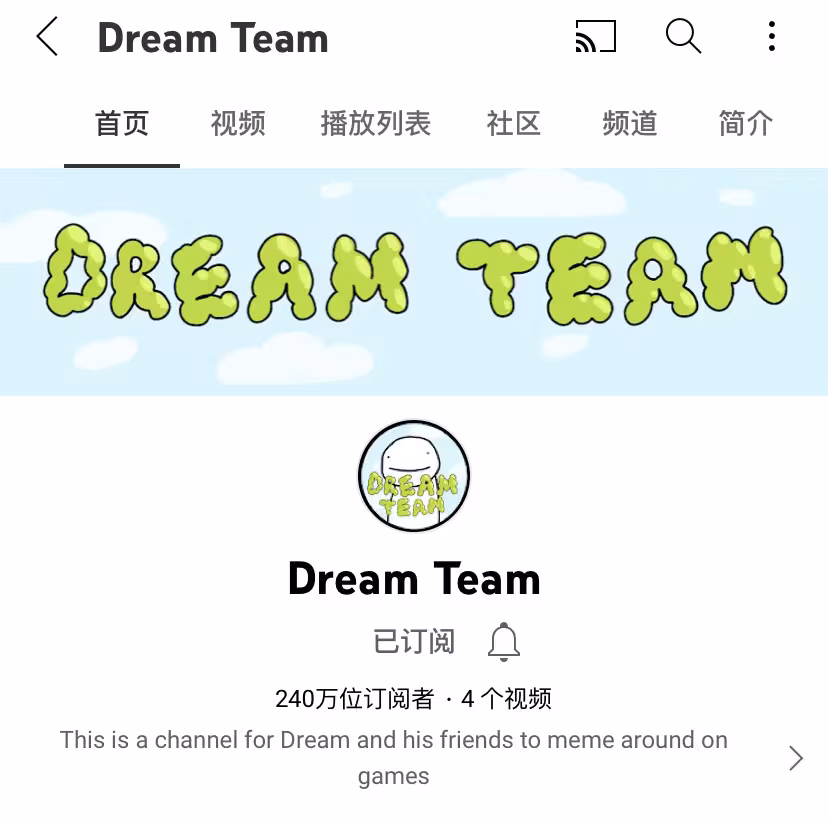
Task: Open the cast to device icon
Action: click(596, 37)
